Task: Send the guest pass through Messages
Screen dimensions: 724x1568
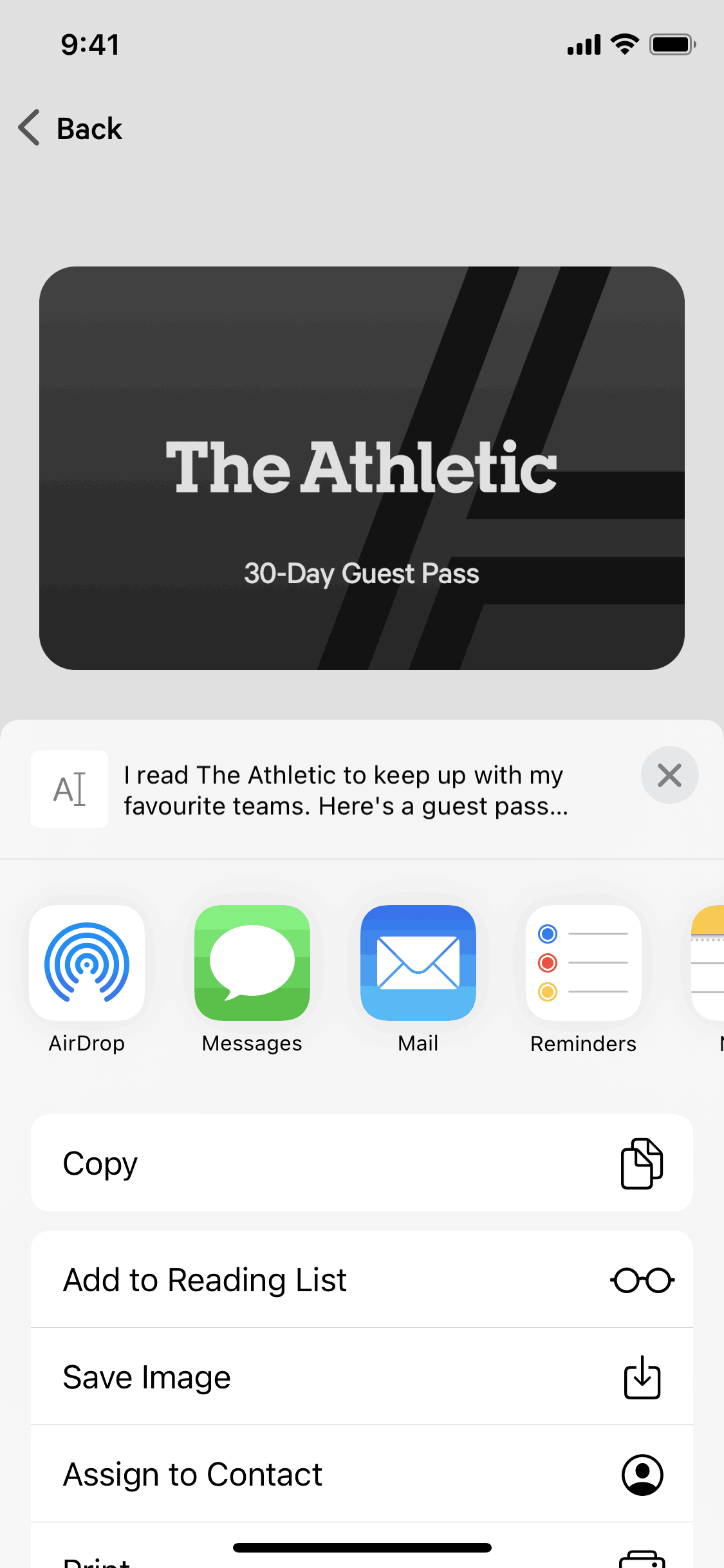Action: (252, 963)
